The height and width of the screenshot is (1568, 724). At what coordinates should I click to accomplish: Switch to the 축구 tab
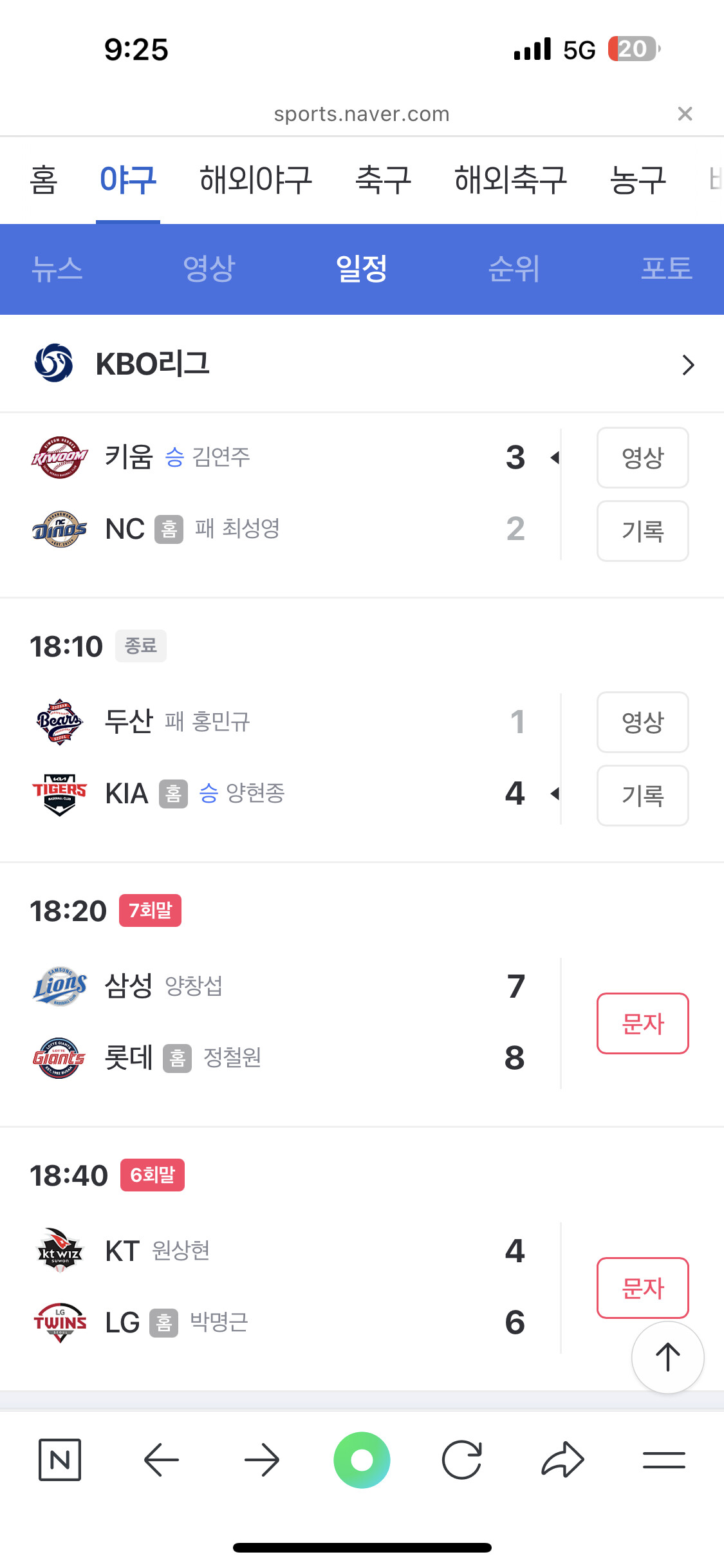(383, 180)
